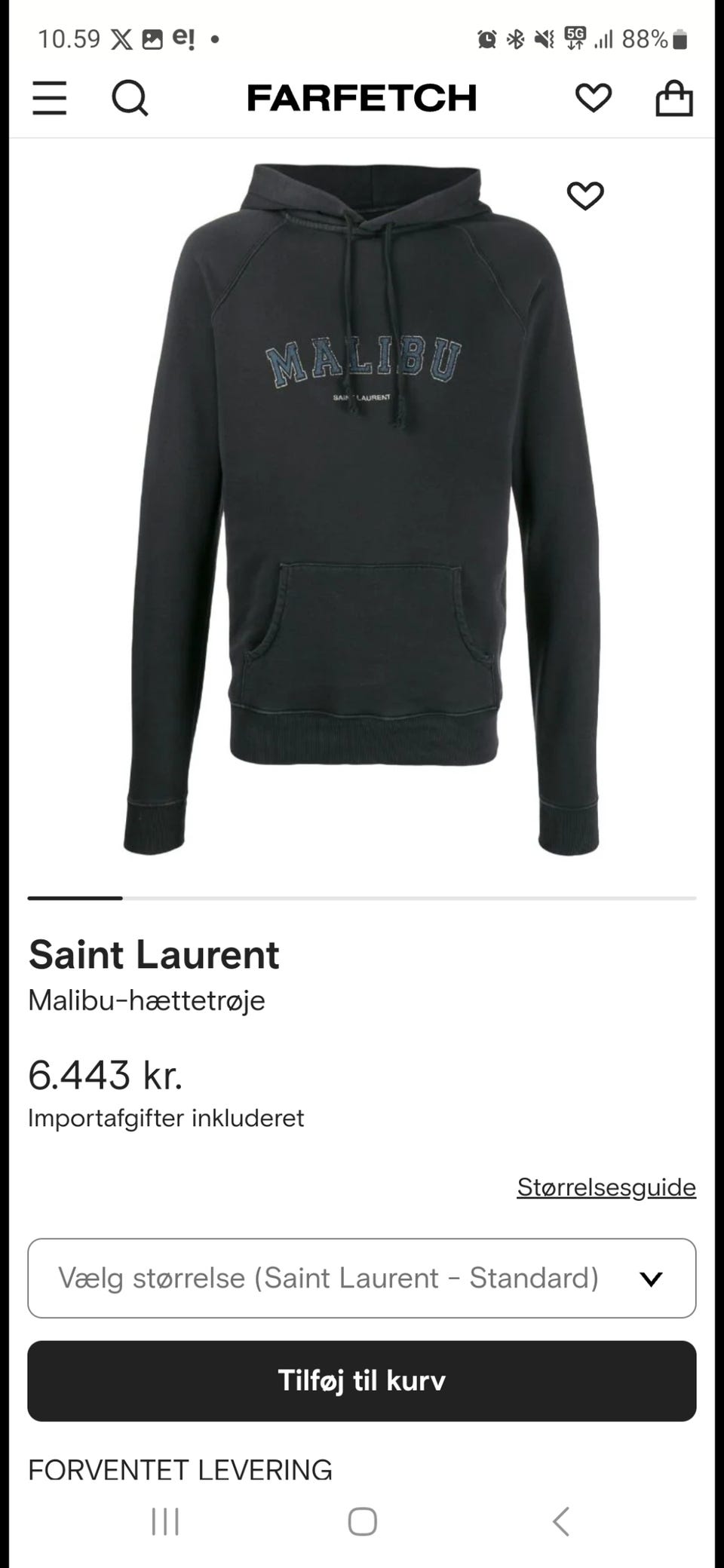The width and height of the screenshot is (724, 1568).
Task: Expand the Vælg størrelse dropdown
Action: (362, 1278)
